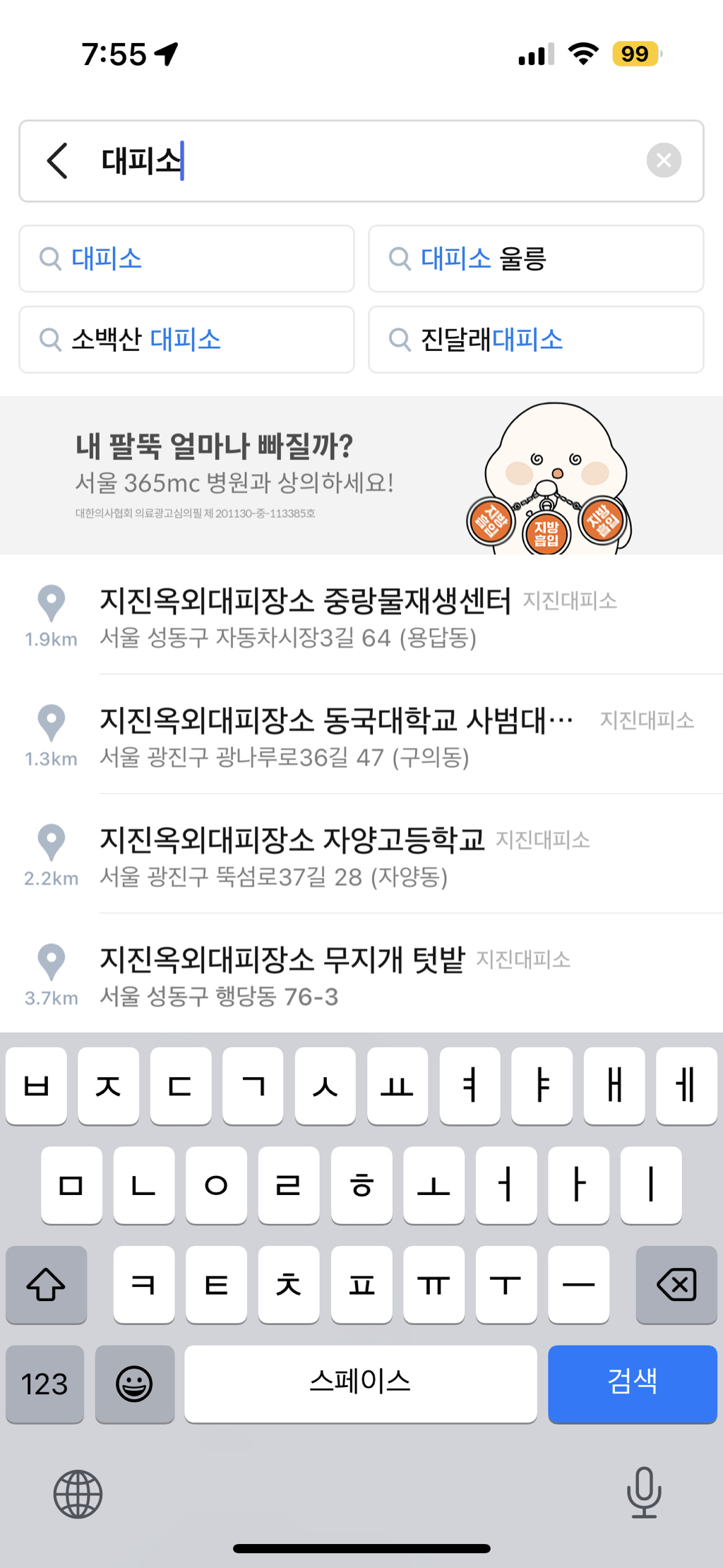Screen dimensions: 723x1568
Task: Tap the back arrow to leave search
Action: click(x=56, y=160)
